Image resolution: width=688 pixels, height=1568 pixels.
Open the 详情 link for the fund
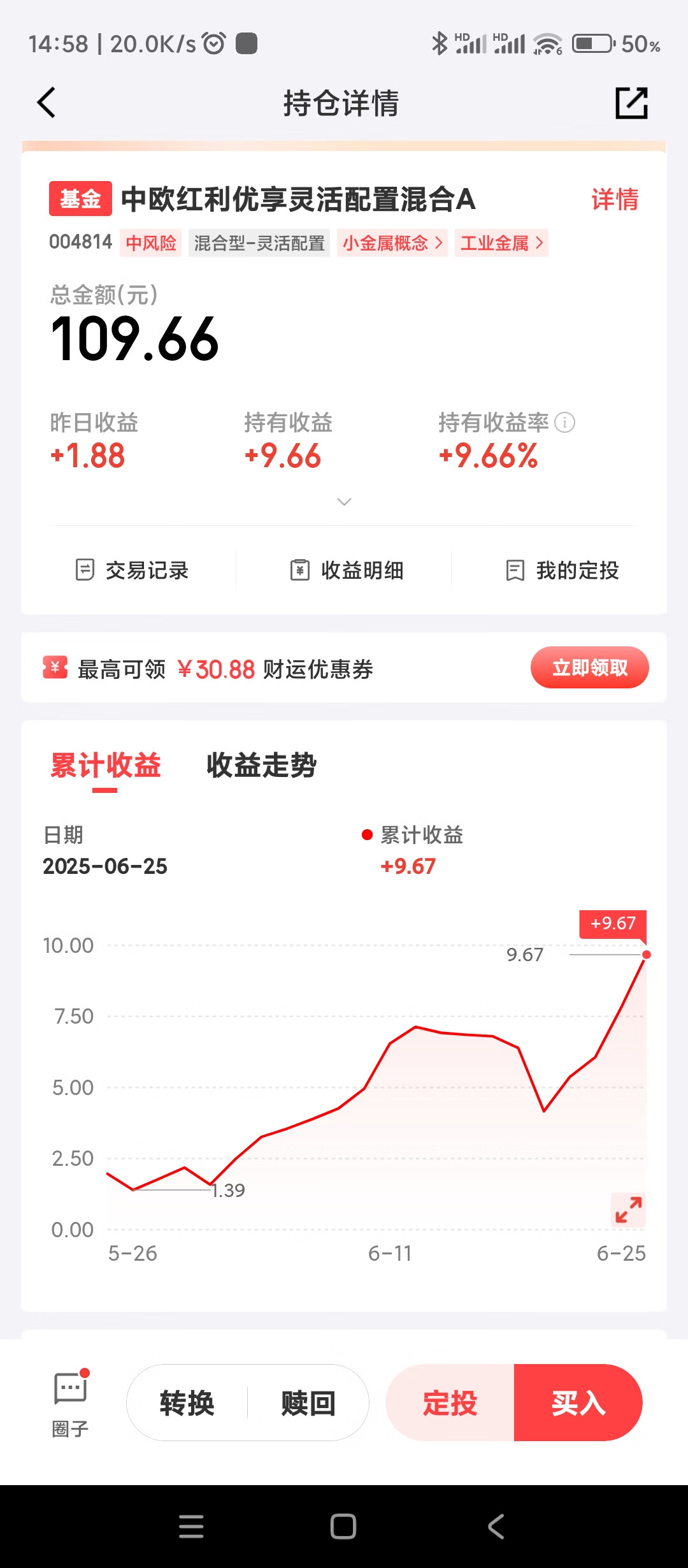click(x=615, y=199)
